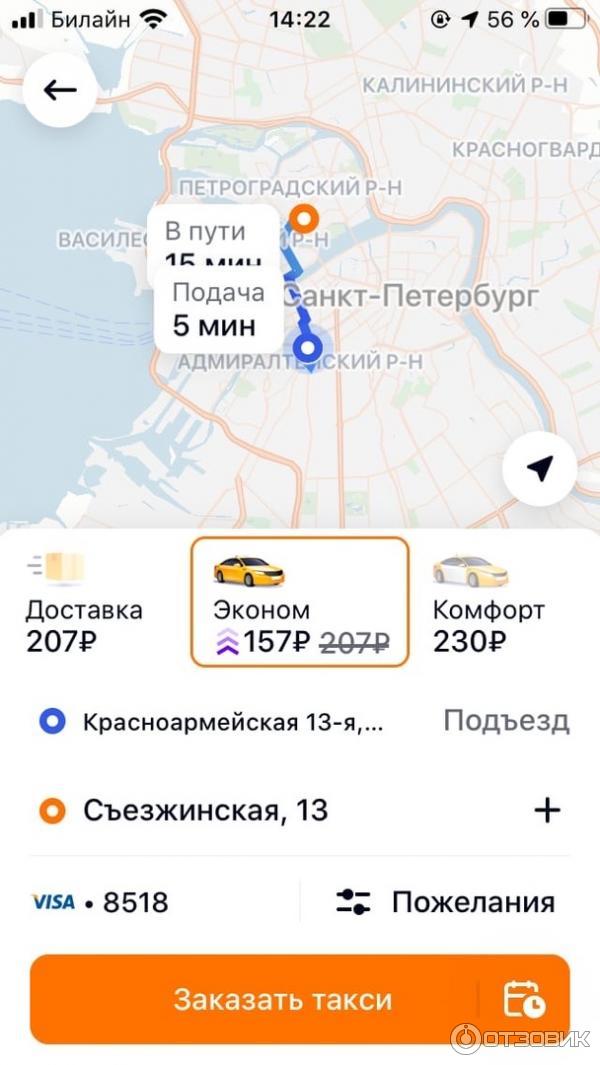Specify the Подъезд entrance number
This screenshot has height=1065, width=600.
(506, 720)
